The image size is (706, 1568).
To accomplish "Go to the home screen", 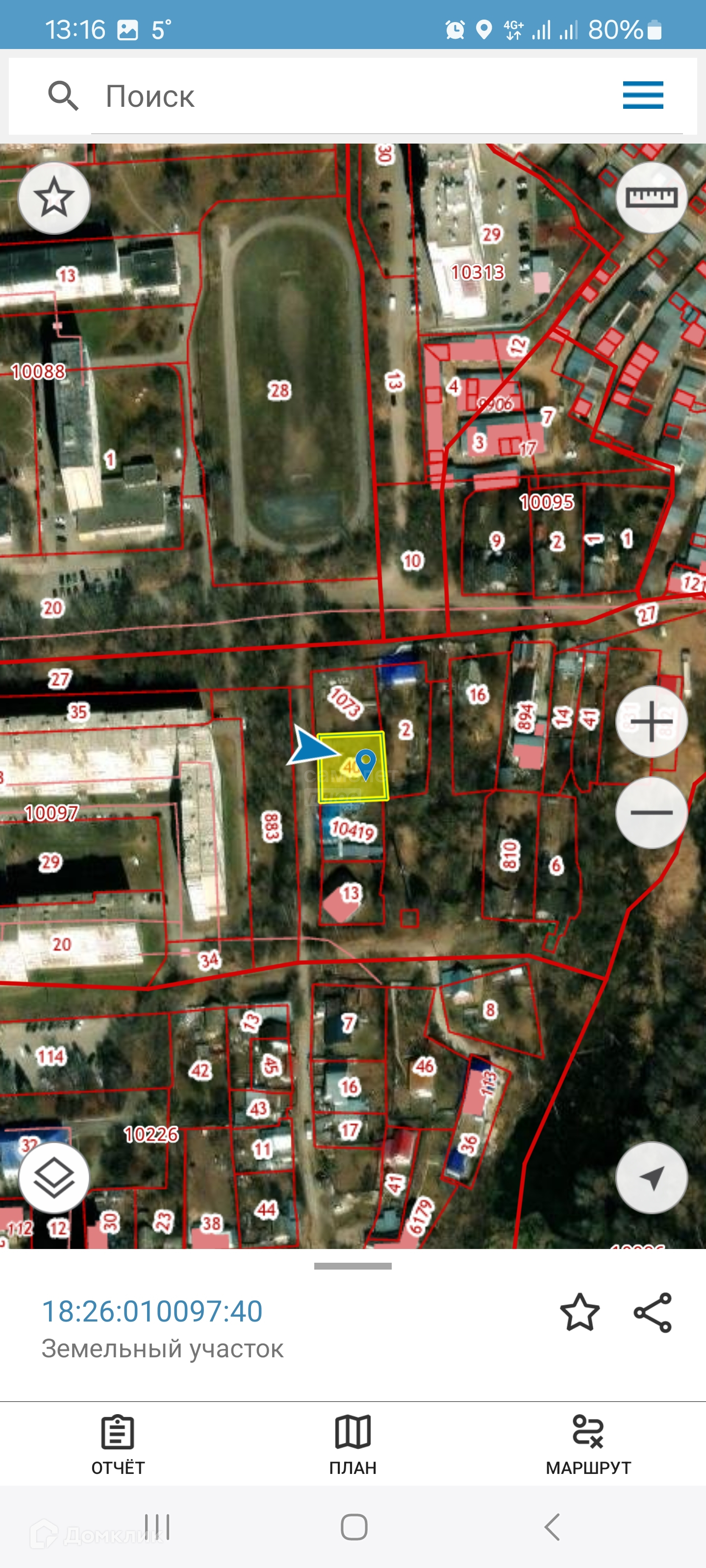I will [x=353, y=1527].
